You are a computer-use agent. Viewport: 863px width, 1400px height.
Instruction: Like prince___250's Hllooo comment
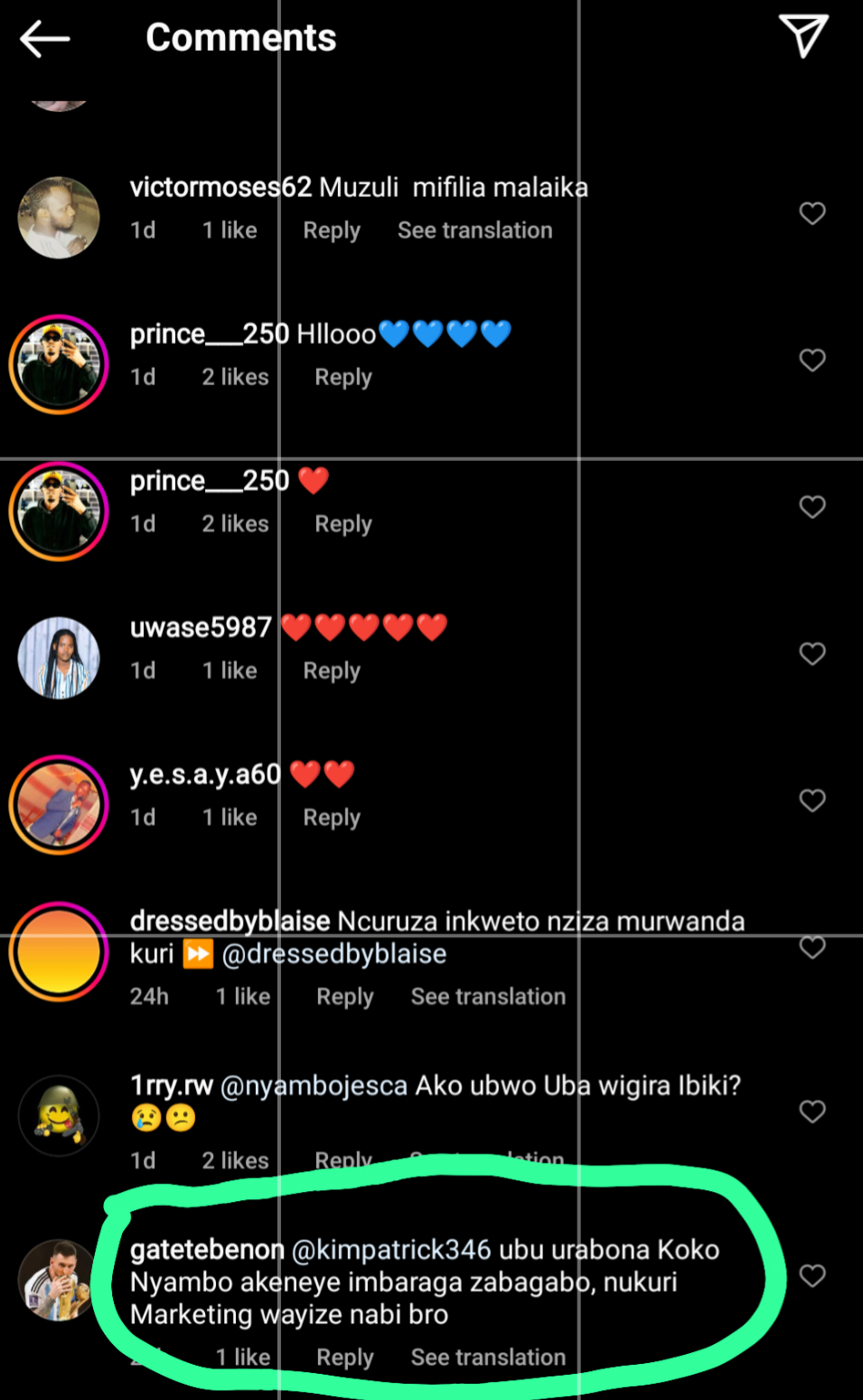click(811, 361)
